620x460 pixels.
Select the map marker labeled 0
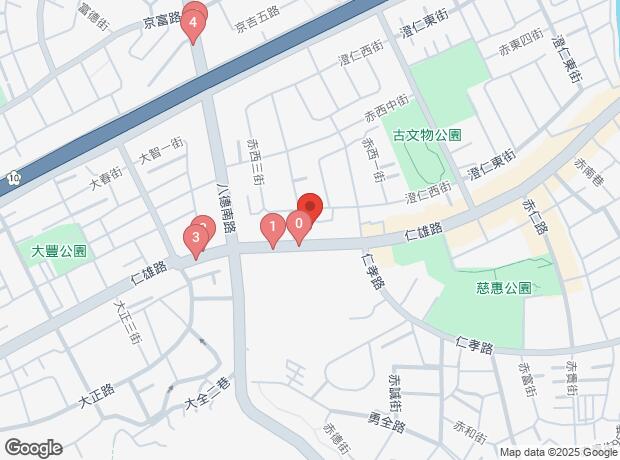(298, 226)
